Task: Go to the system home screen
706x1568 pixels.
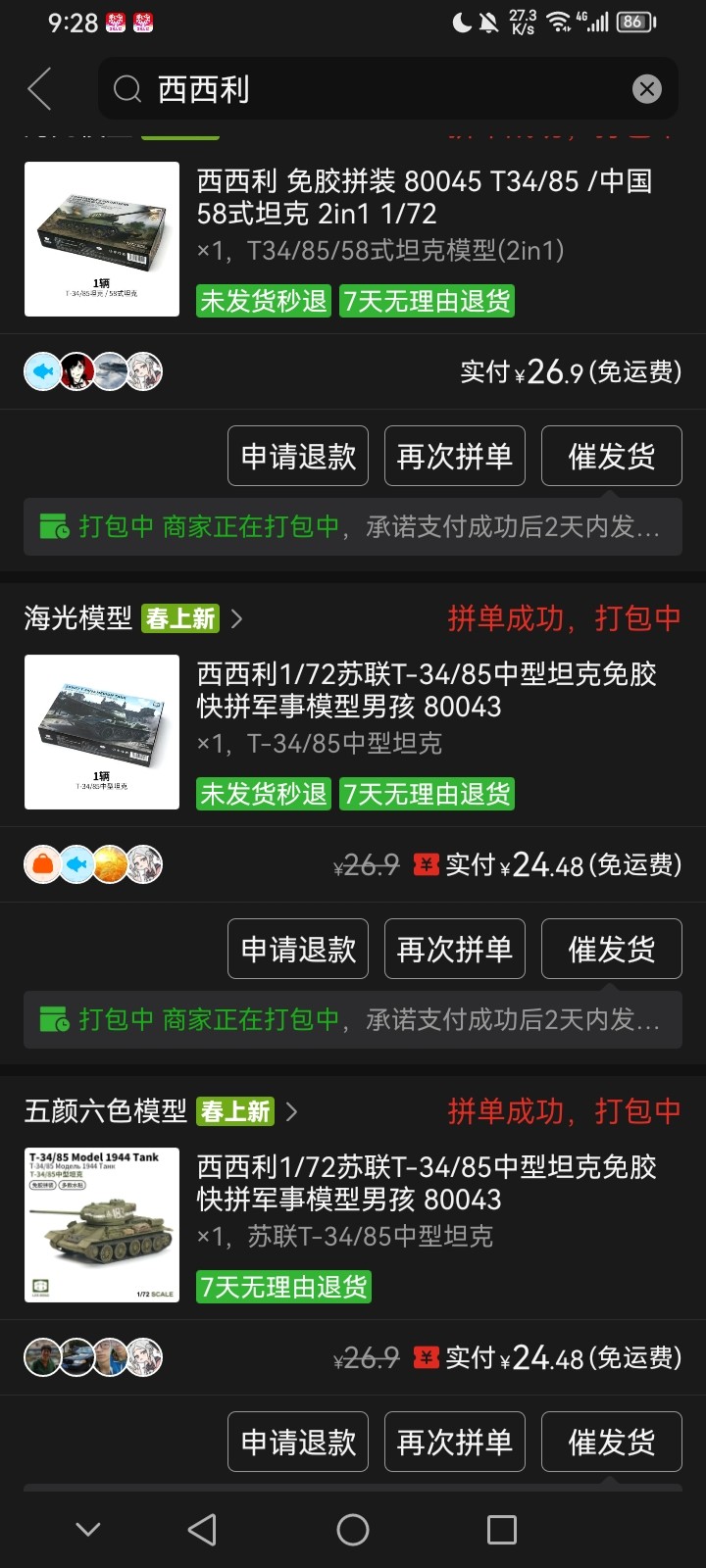Action: click(353, 1530)
